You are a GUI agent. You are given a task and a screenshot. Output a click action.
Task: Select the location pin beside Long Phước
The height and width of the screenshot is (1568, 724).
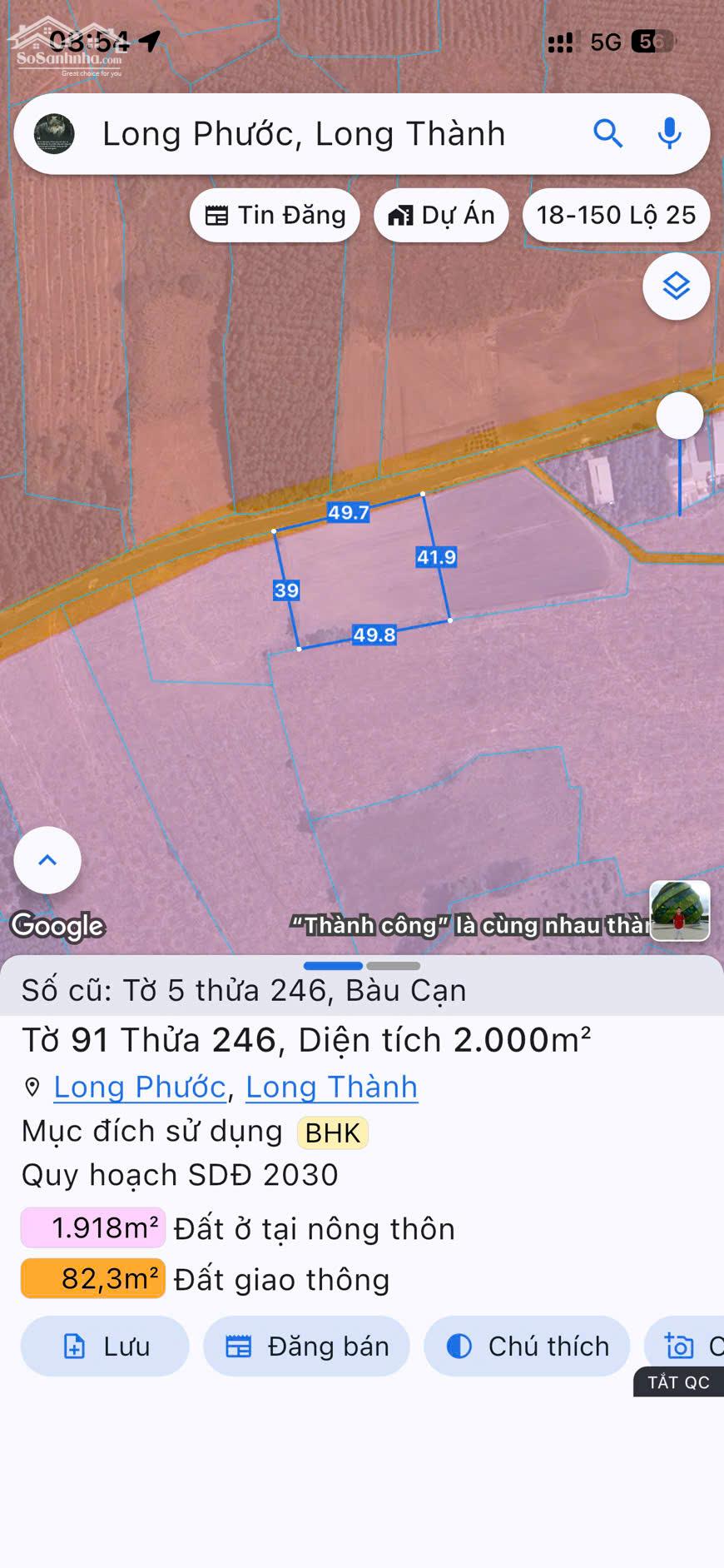click(32, 1087)
